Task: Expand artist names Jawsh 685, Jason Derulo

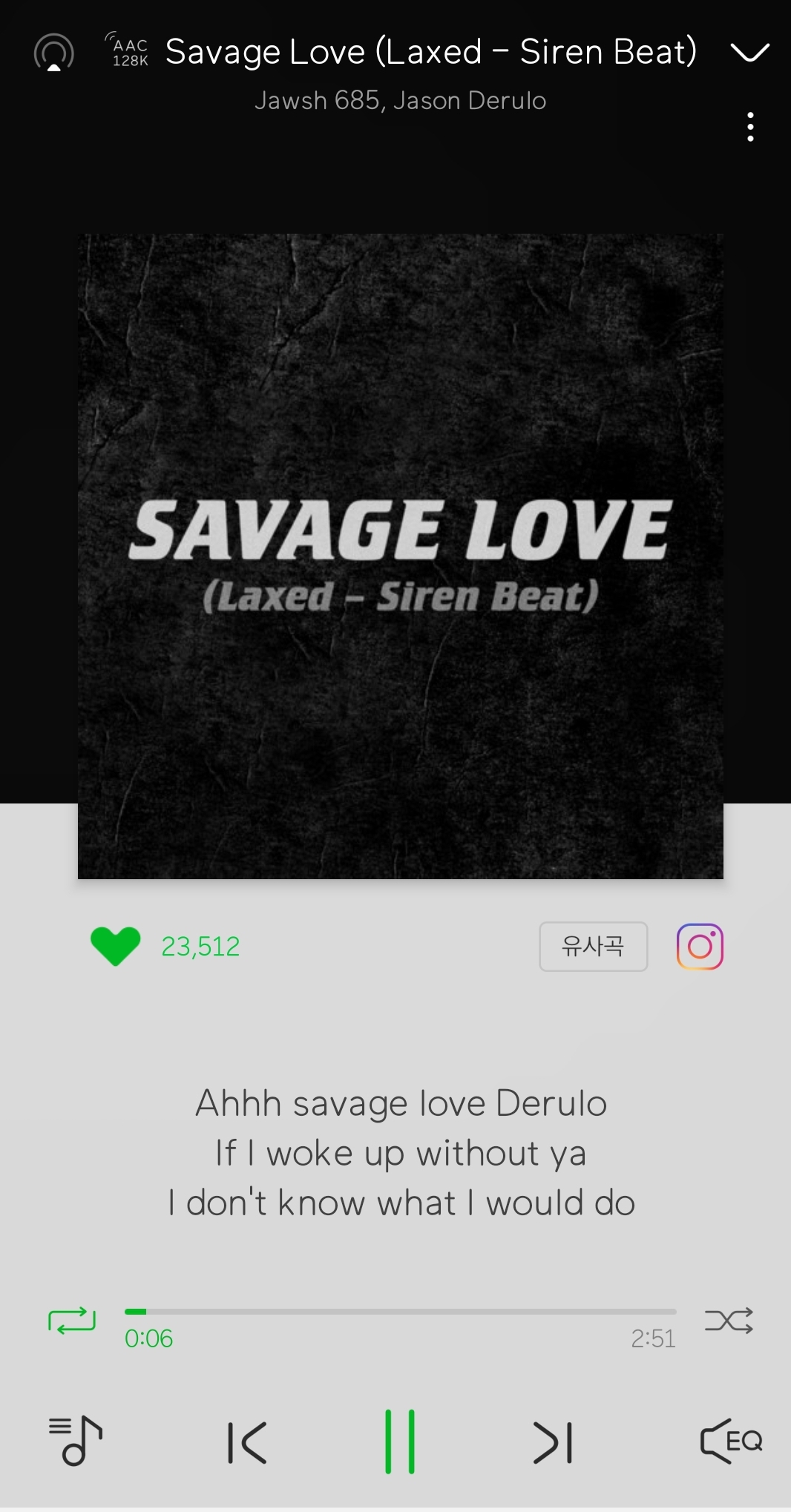Action: point(401,99)
